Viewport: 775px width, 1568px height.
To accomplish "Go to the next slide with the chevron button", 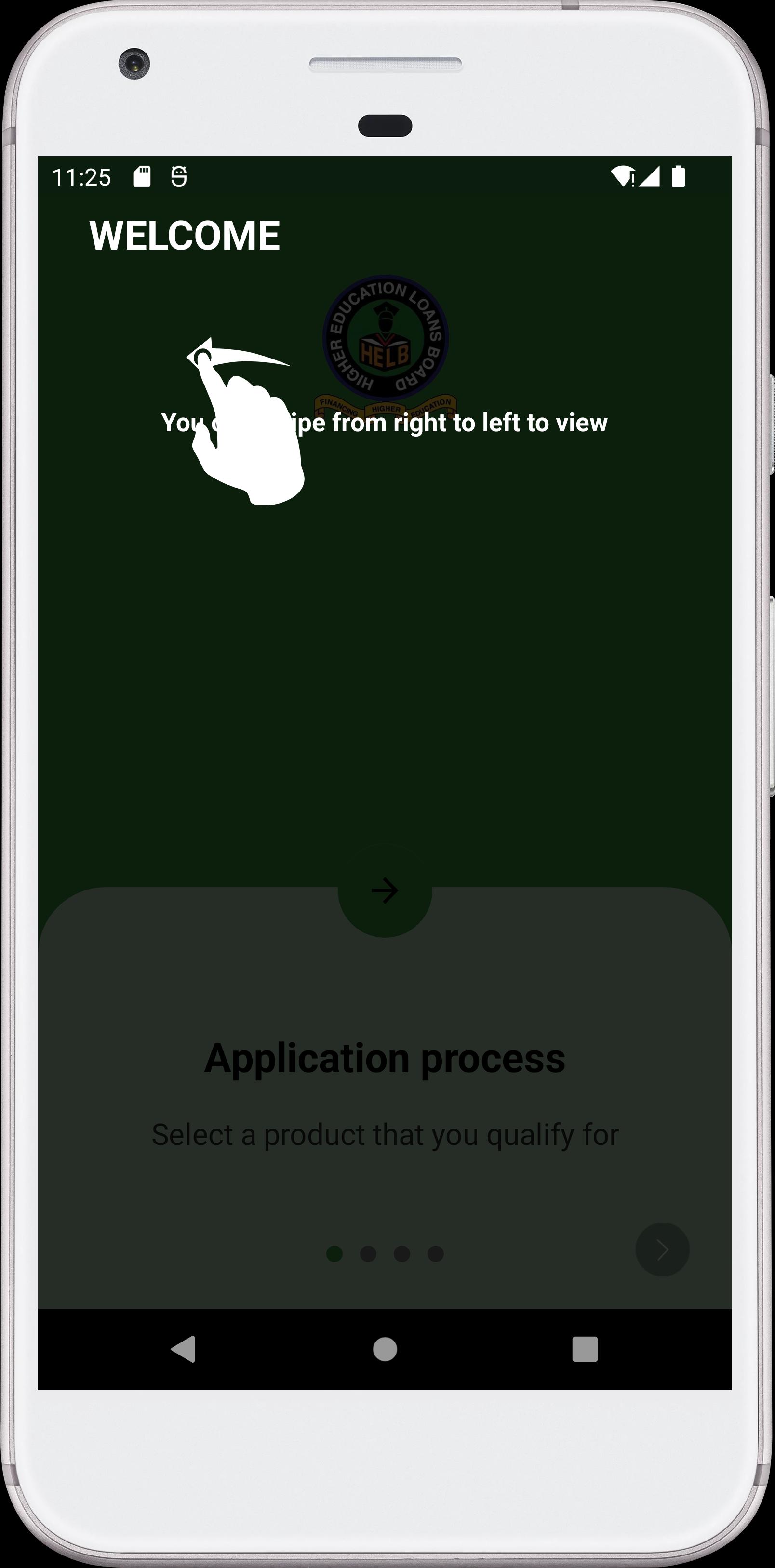I will pos(662,1249).
